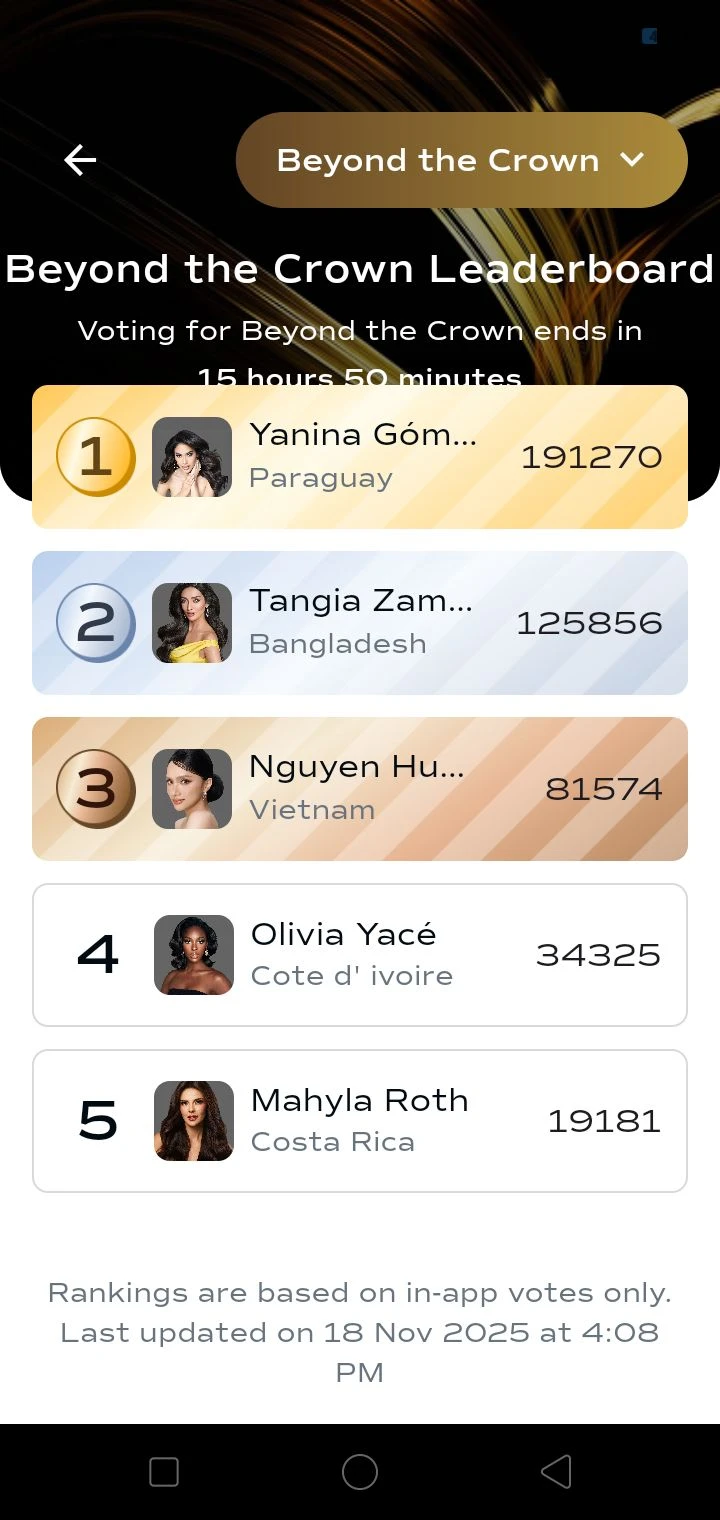This screenshot has height=1520, width=720.
Task: Expand the Beyond the Crown dropdown
Action: click(461, 160)
